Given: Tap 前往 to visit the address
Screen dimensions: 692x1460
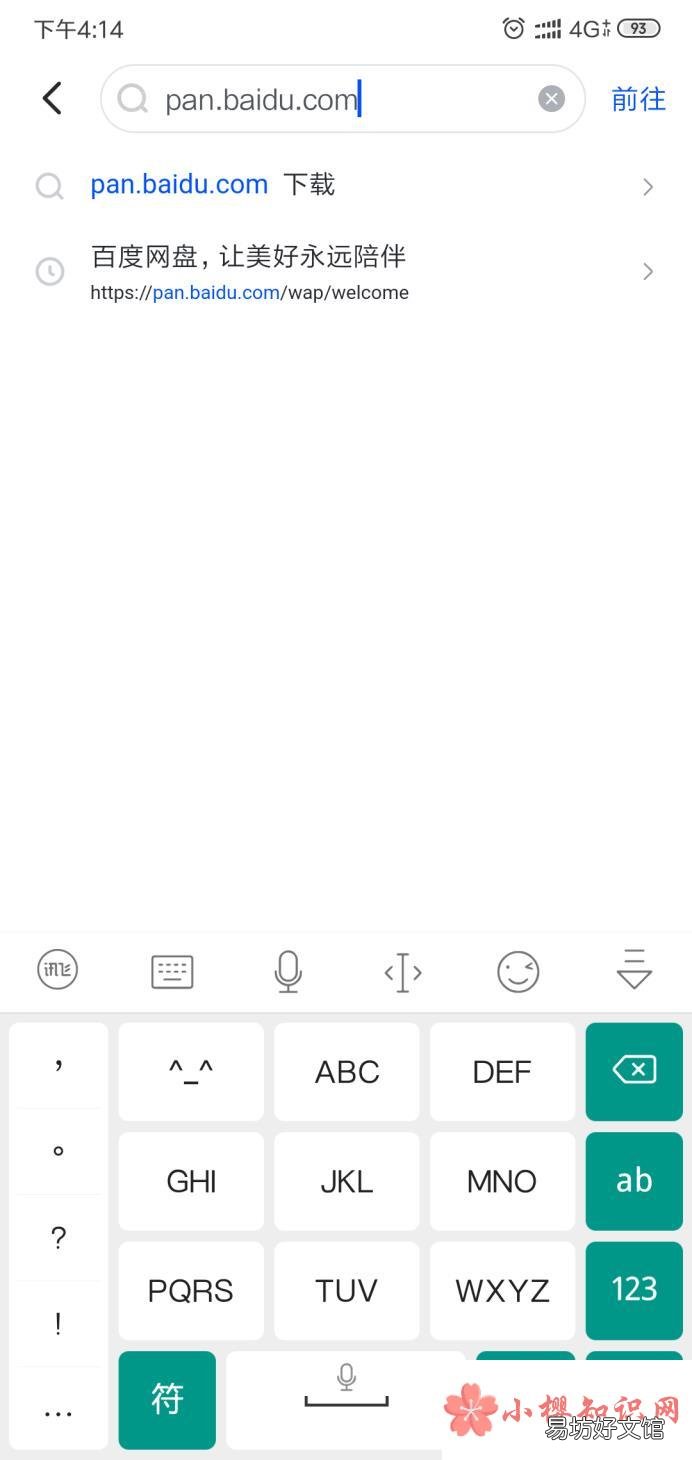Looking at the screenshot, I should [x=638, y=98].
